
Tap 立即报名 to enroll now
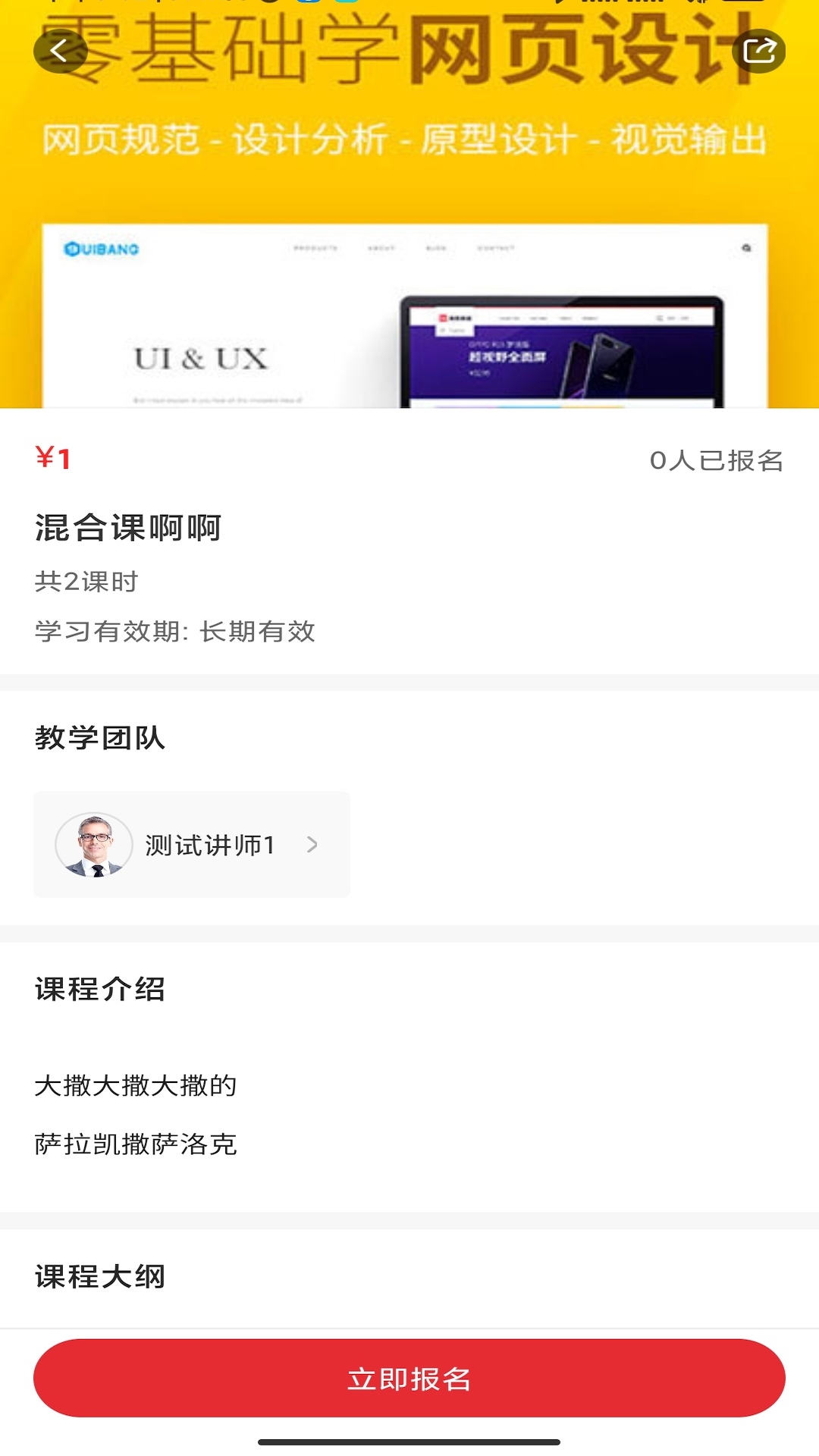point(409,1378)
